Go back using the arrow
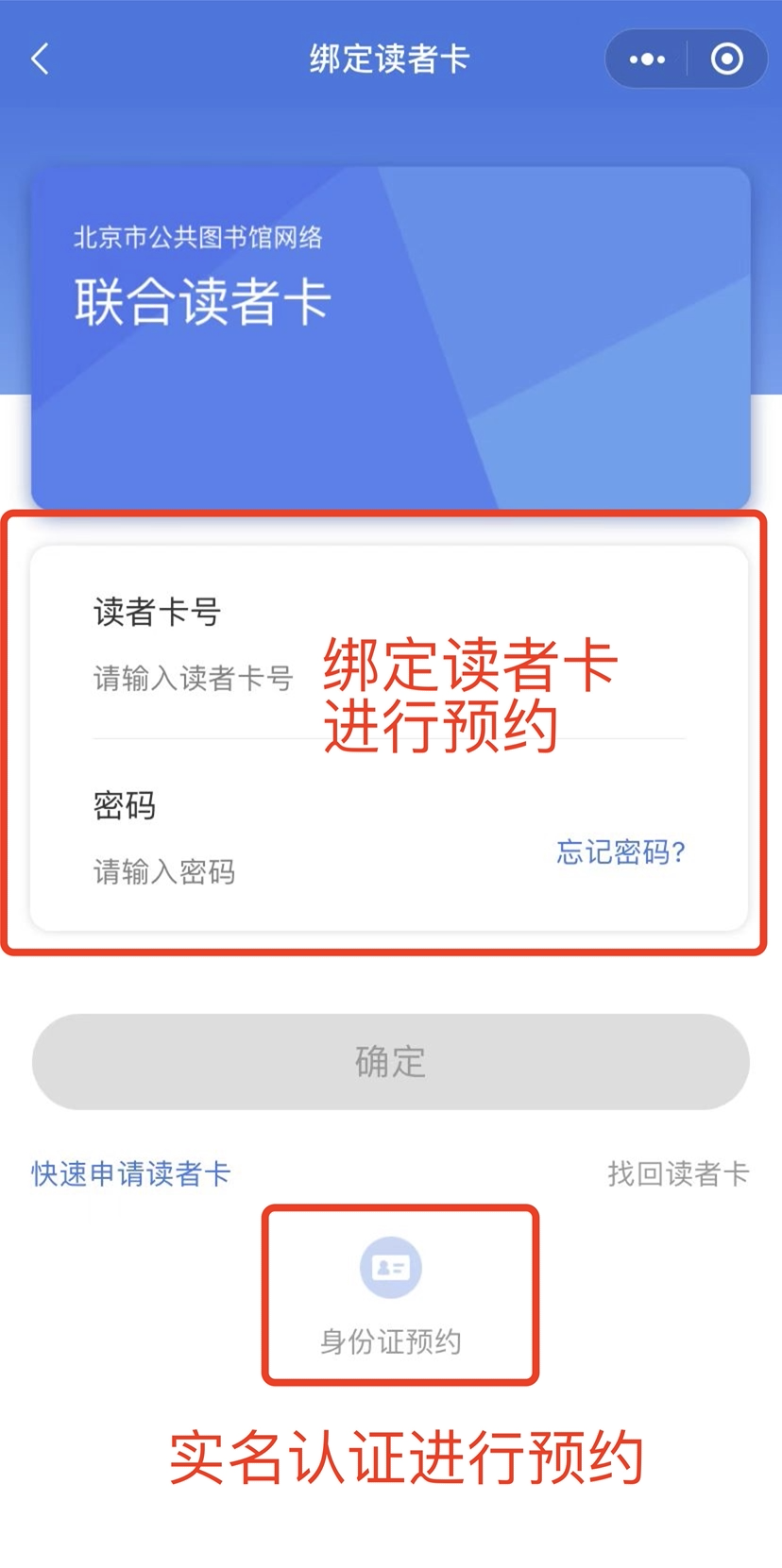Screen dimensions: 782x1568 (40, 59)
